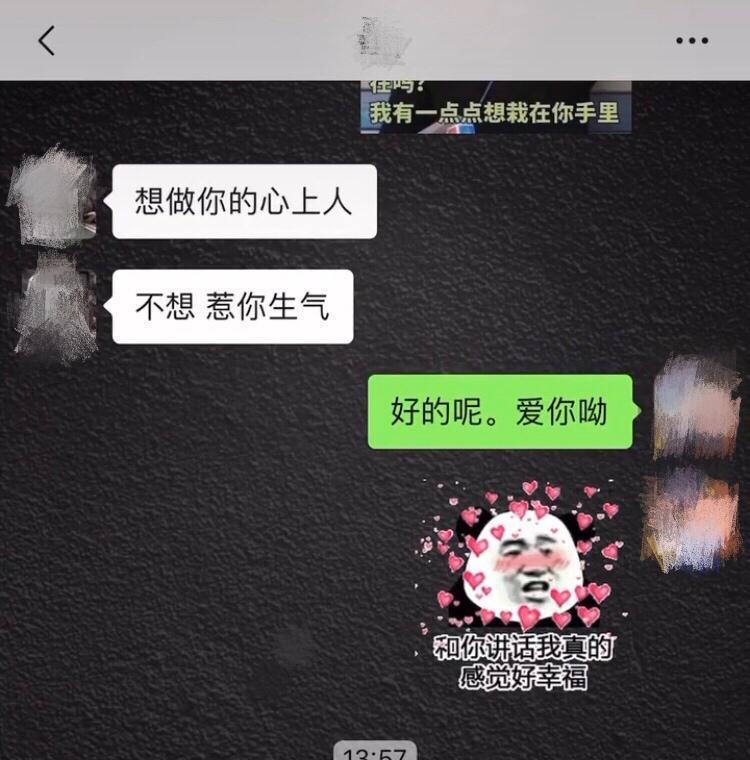Open the three-dot chat menu

tap(691, 41)
